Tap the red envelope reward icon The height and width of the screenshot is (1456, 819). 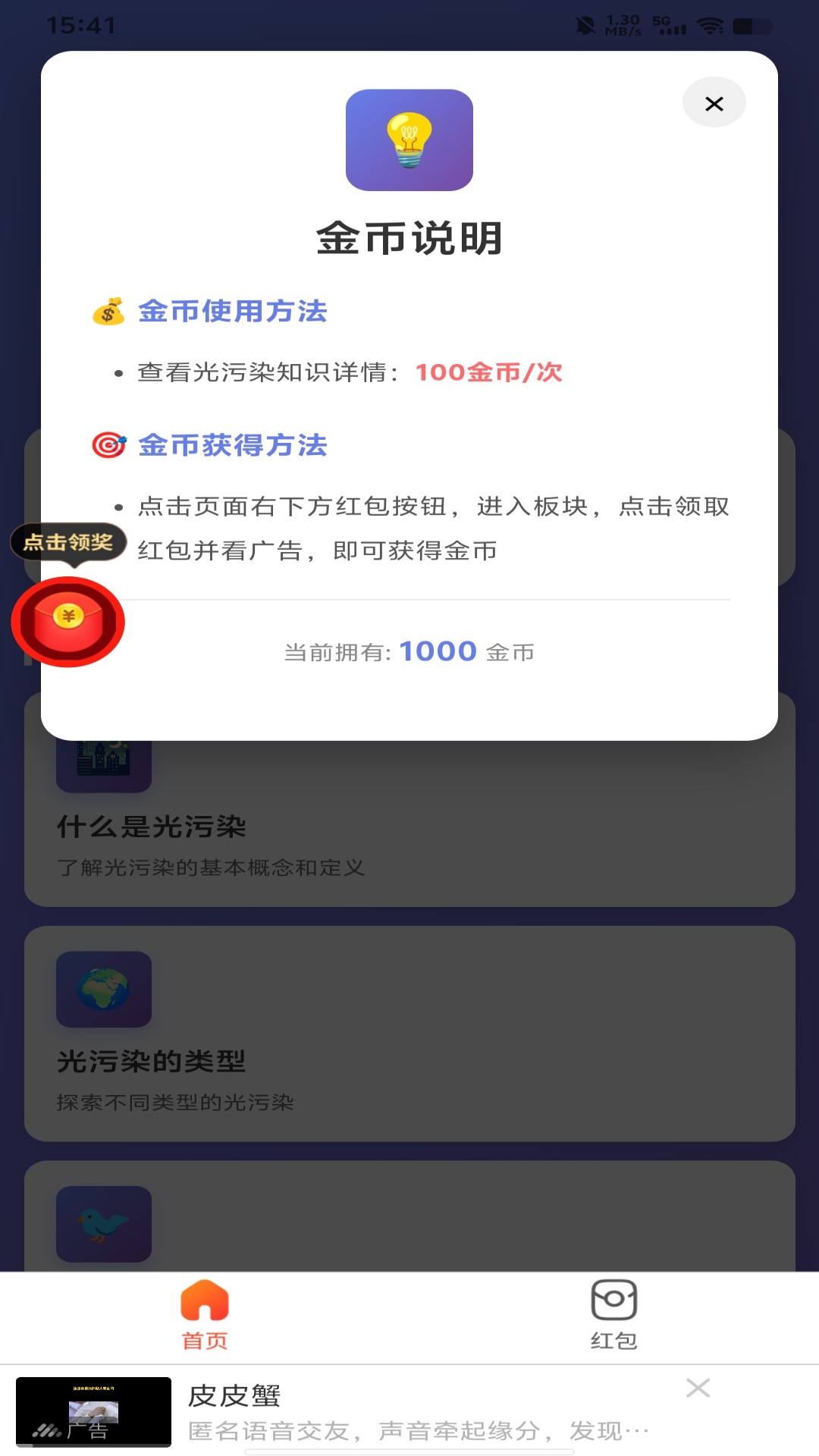coord(67,622)
